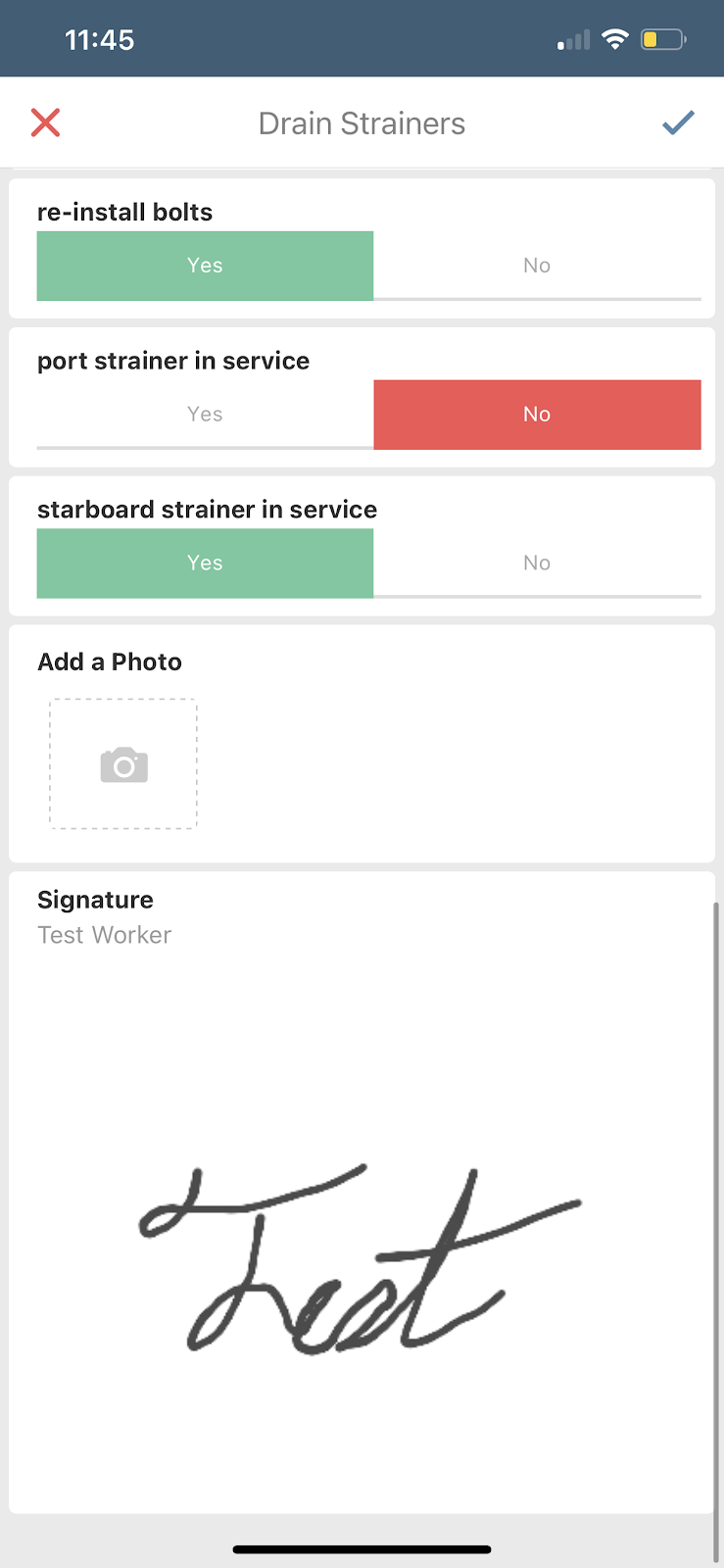
Task: Choose Yes for port strainer in service
Action: click(x=205, y=415)
